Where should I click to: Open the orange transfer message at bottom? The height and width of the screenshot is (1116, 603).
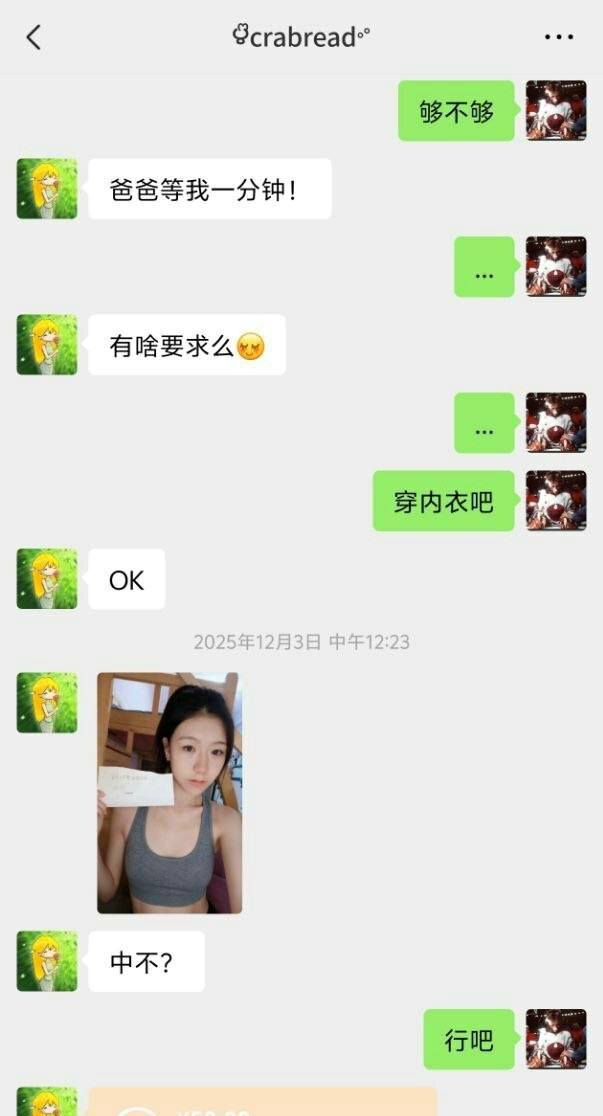[x=262, y=1102]
